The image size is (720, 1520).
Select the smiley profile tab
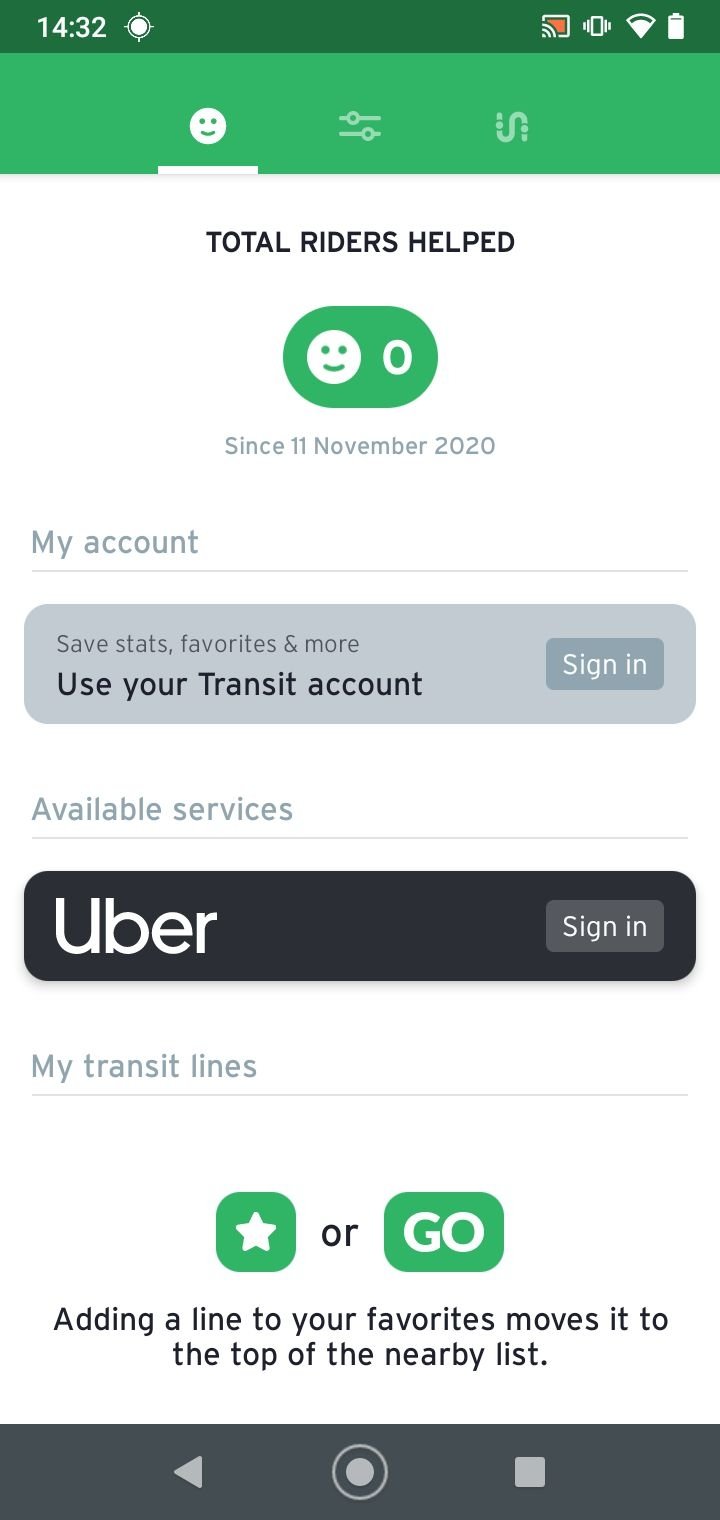coord(208,127)
